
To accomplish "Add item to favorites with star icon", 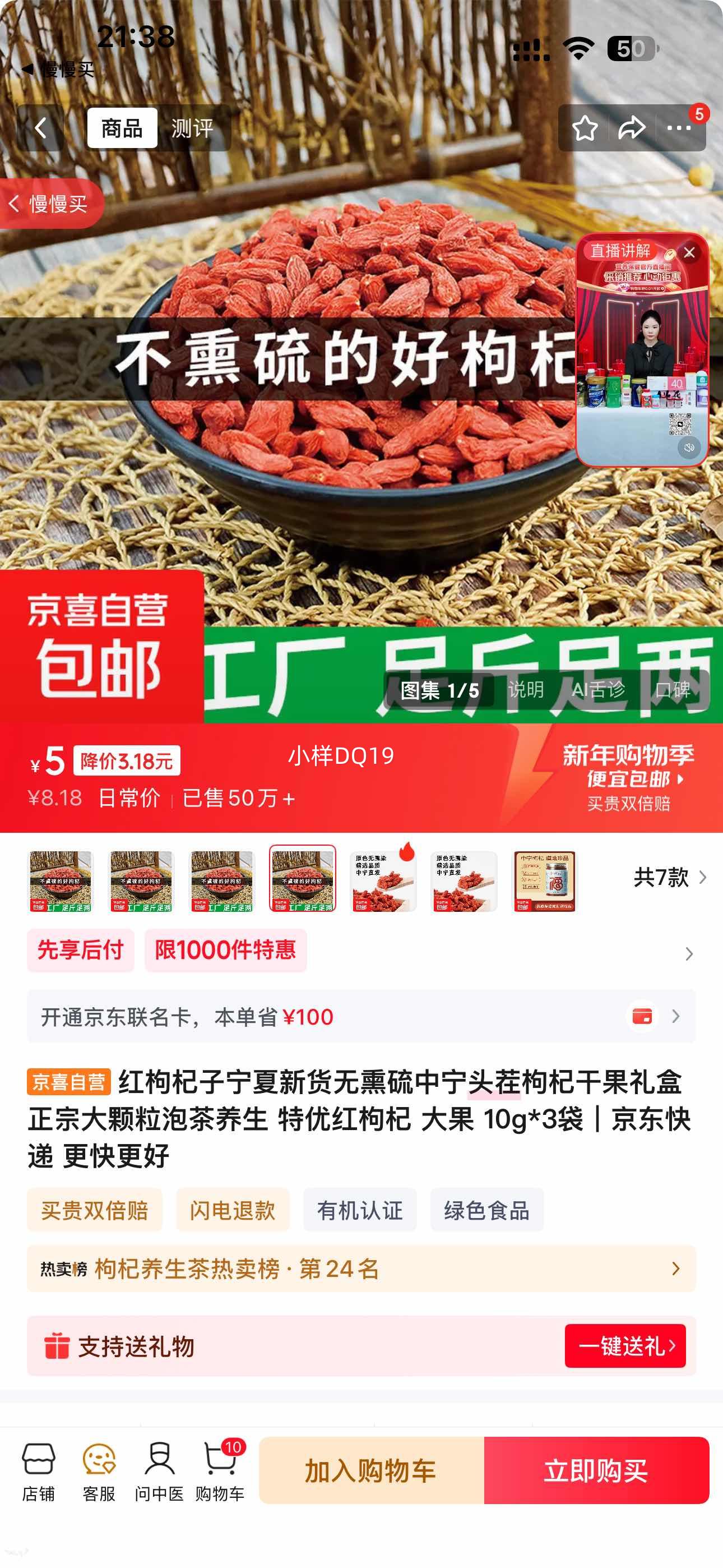I will click(586, 128).
